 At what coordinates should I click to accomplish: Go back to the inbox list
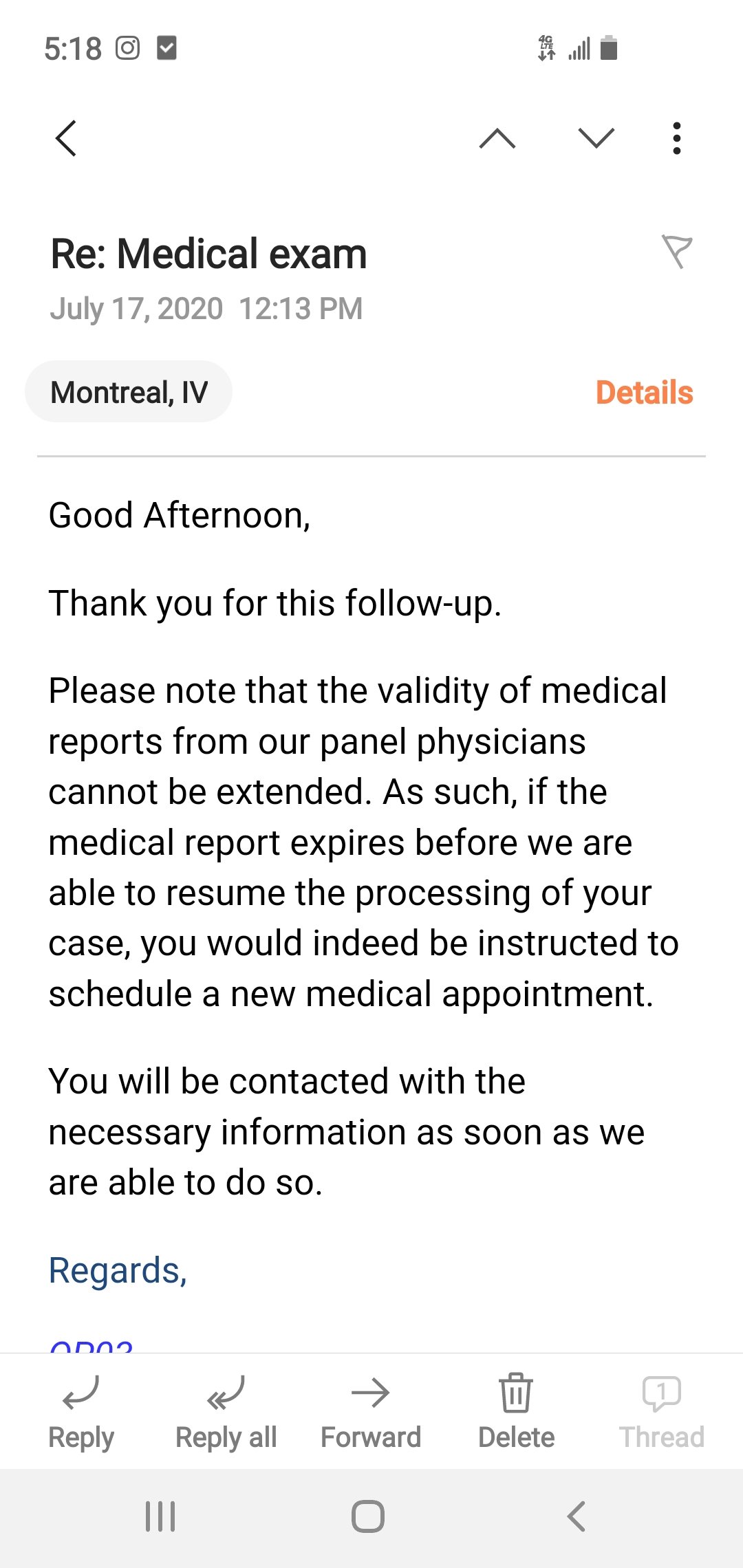point(66,138)
